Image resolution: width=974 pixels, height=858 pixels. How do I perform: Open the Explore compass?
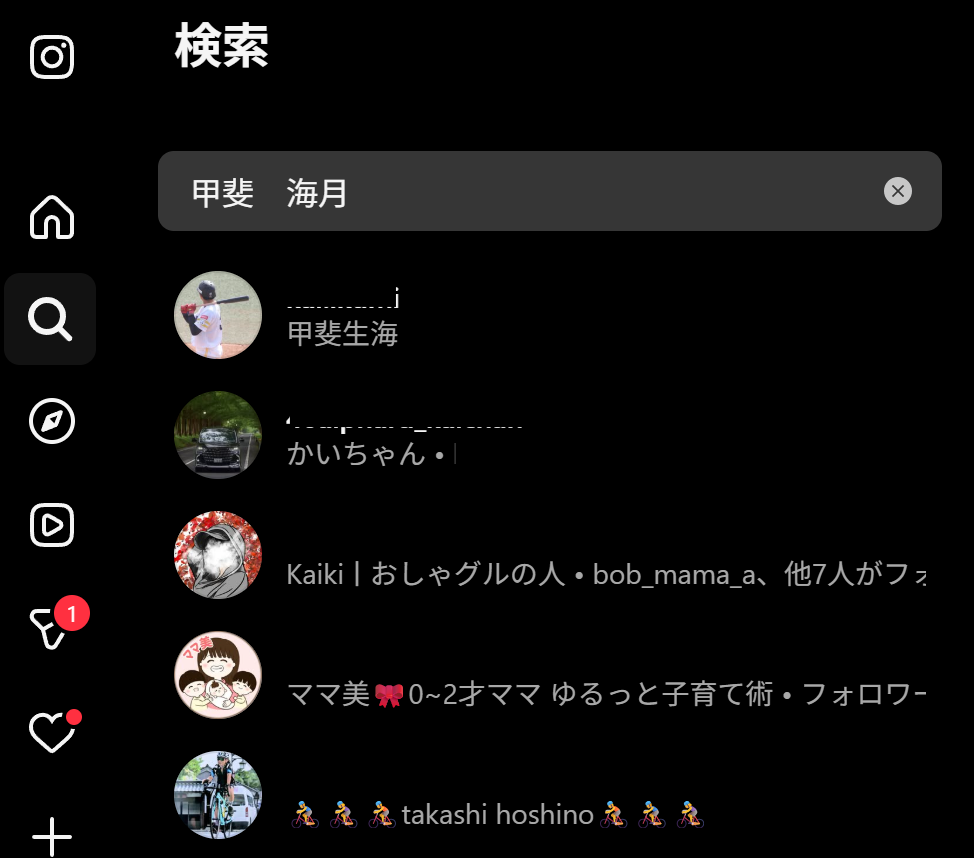[52, 422]
